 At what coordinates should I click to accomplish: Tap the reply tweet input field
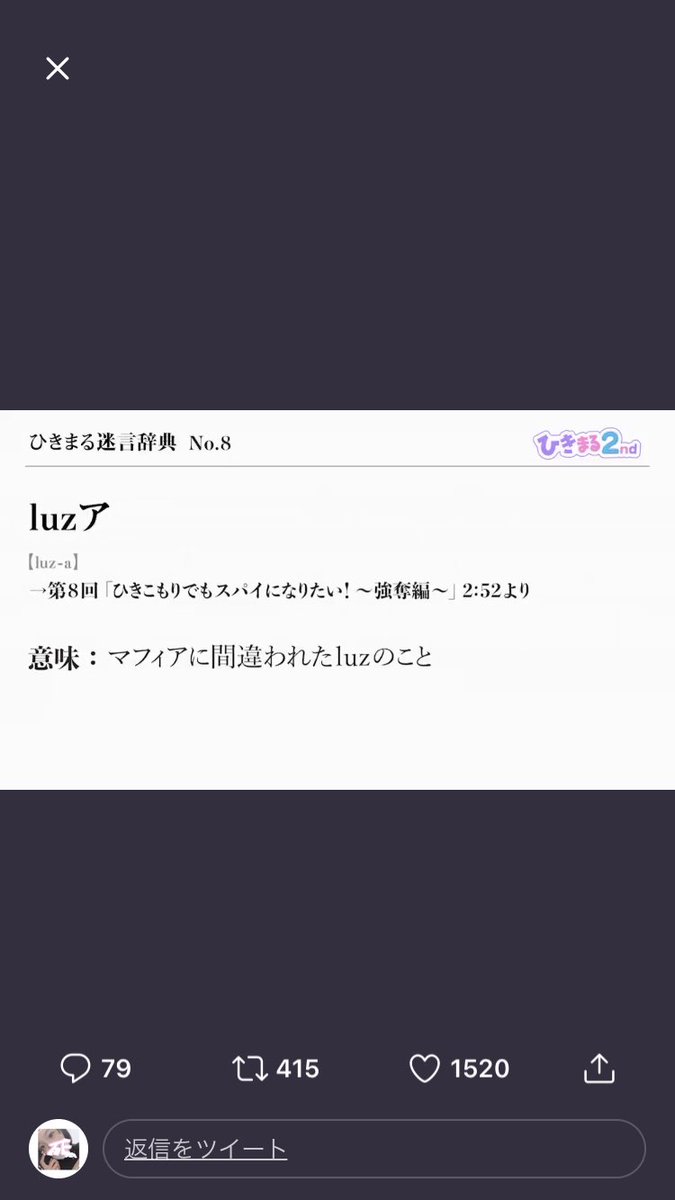tap(374, 1149)
